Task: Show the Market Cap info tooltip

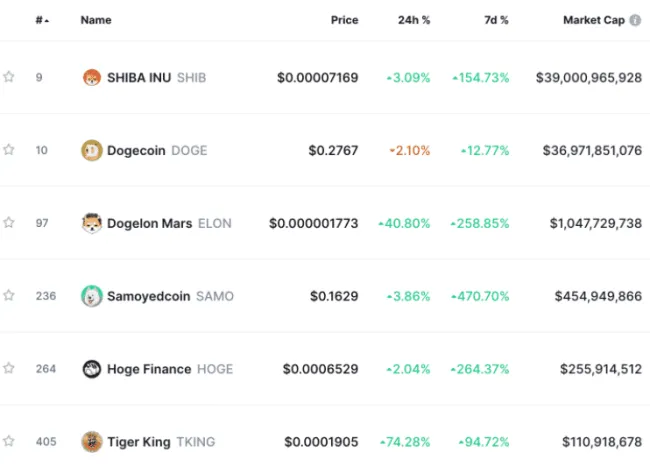Action: (635, 20)
